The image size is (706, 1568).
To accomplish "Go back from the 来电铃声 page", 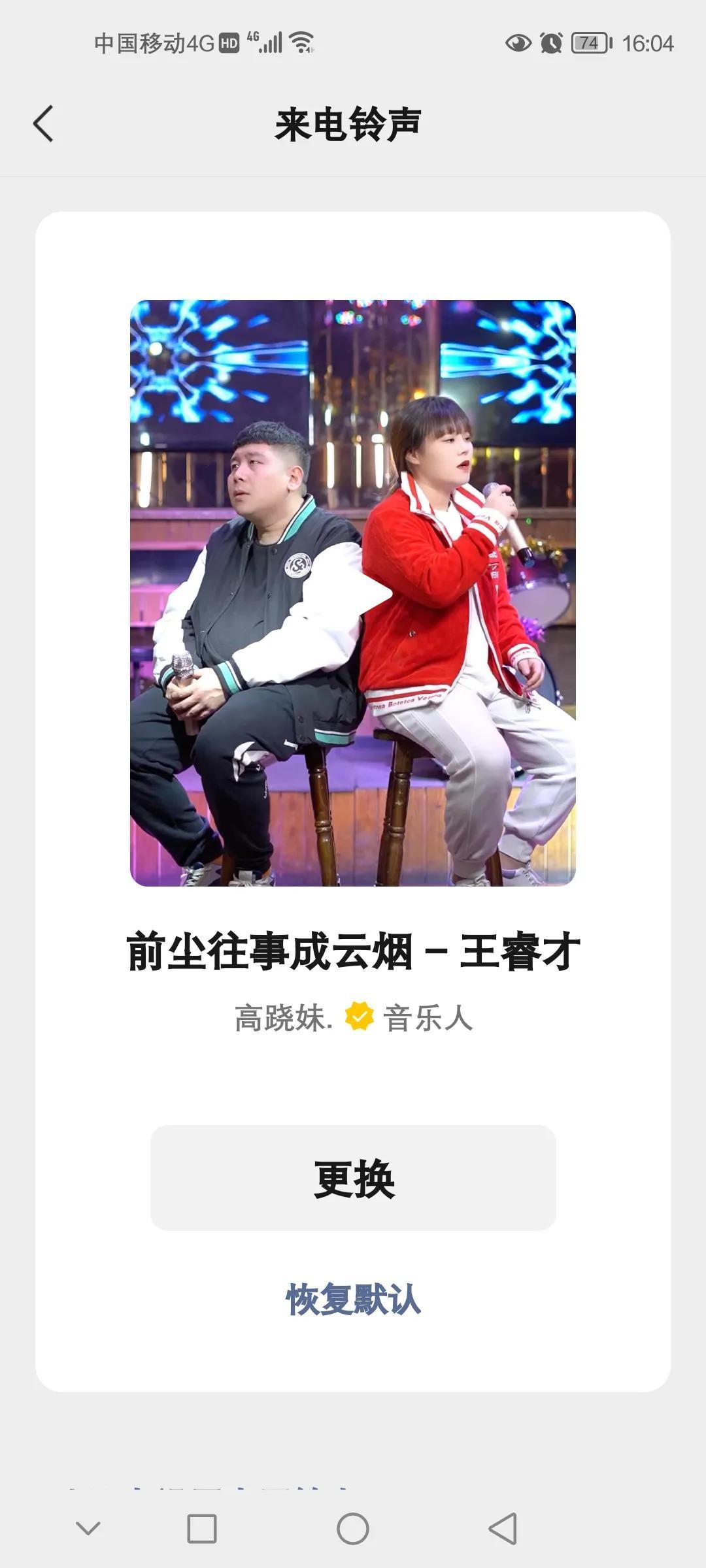I will [x=43, y=123].
